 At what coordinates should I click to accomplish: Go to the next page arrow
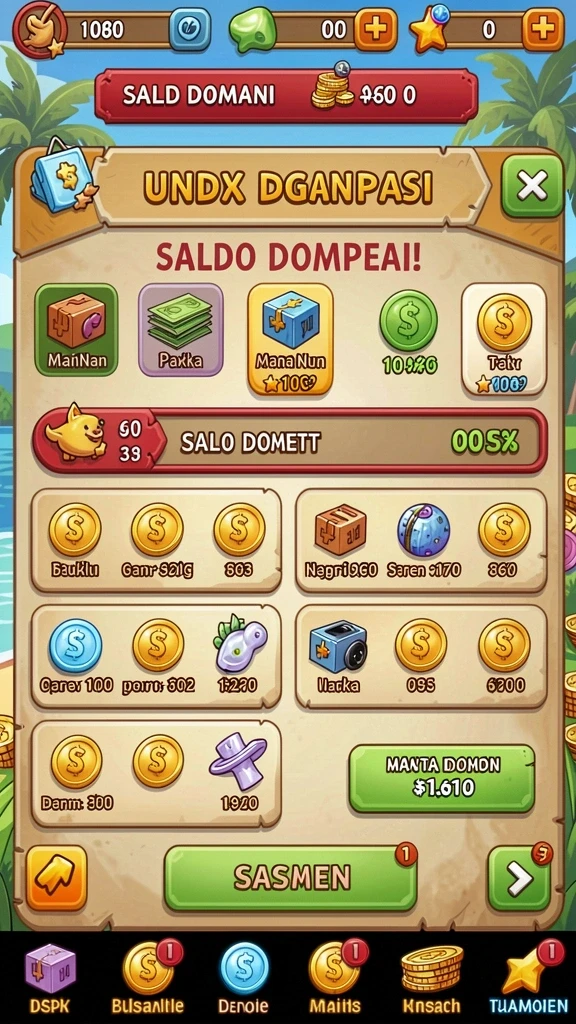(x=519, y=879)
